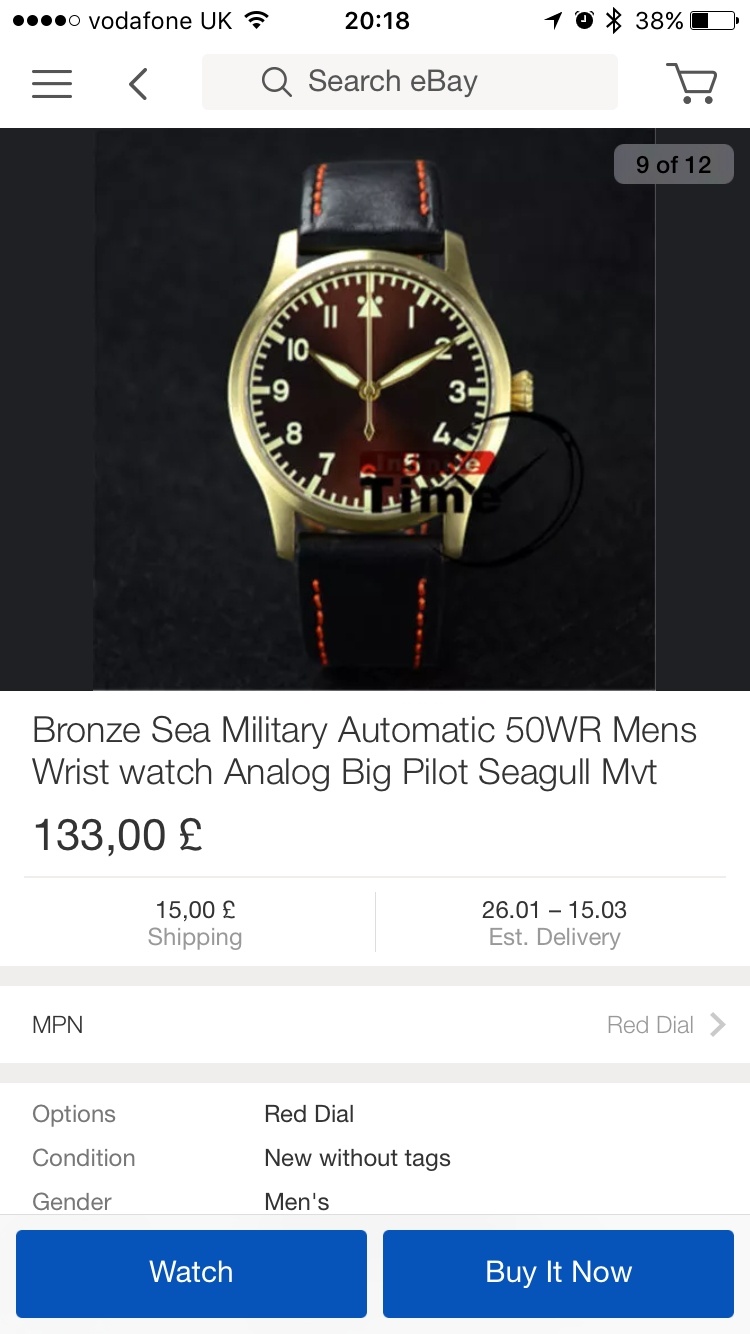
Task: Add item to Watch list
Action: click(x=191, y=1272)
